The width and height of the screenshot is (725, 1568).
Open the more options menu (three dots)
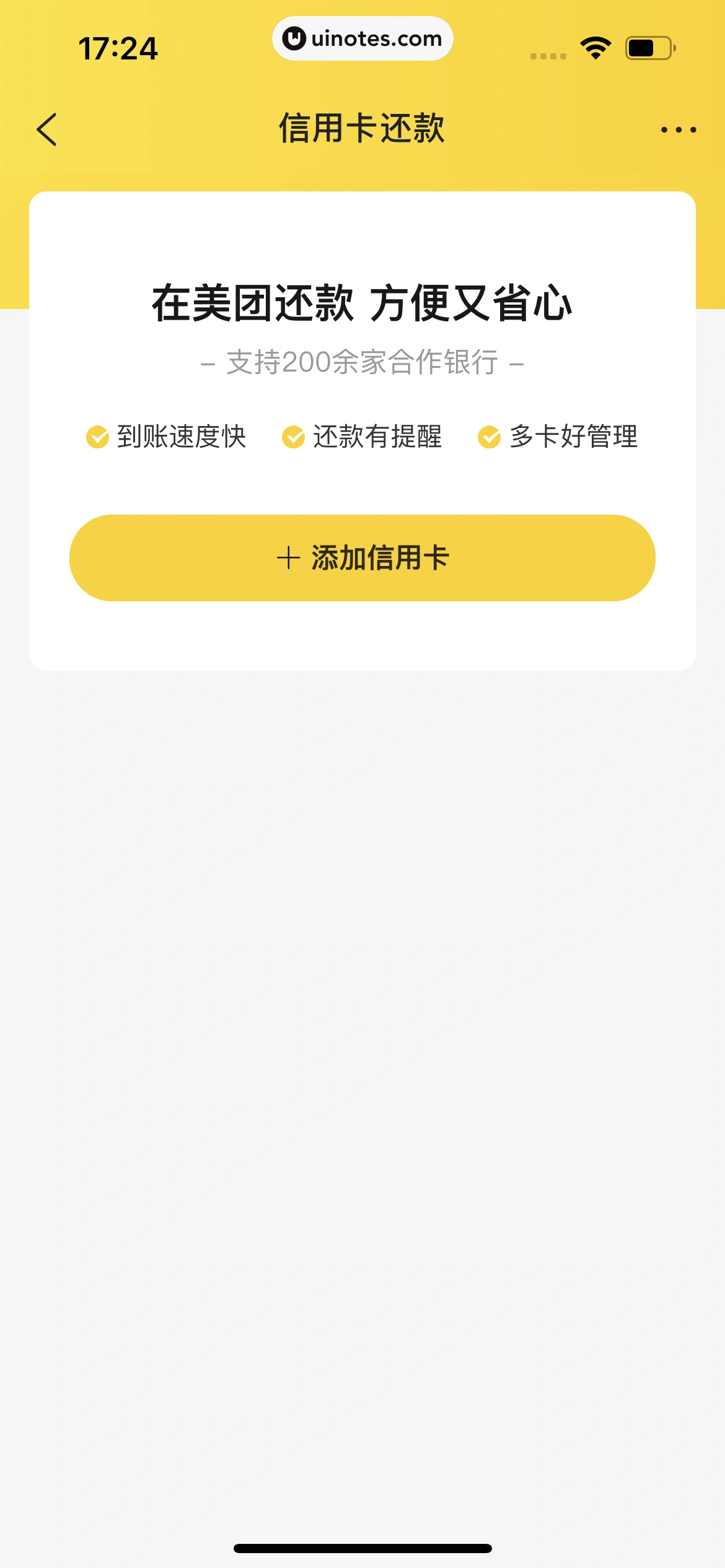(677, 130)
